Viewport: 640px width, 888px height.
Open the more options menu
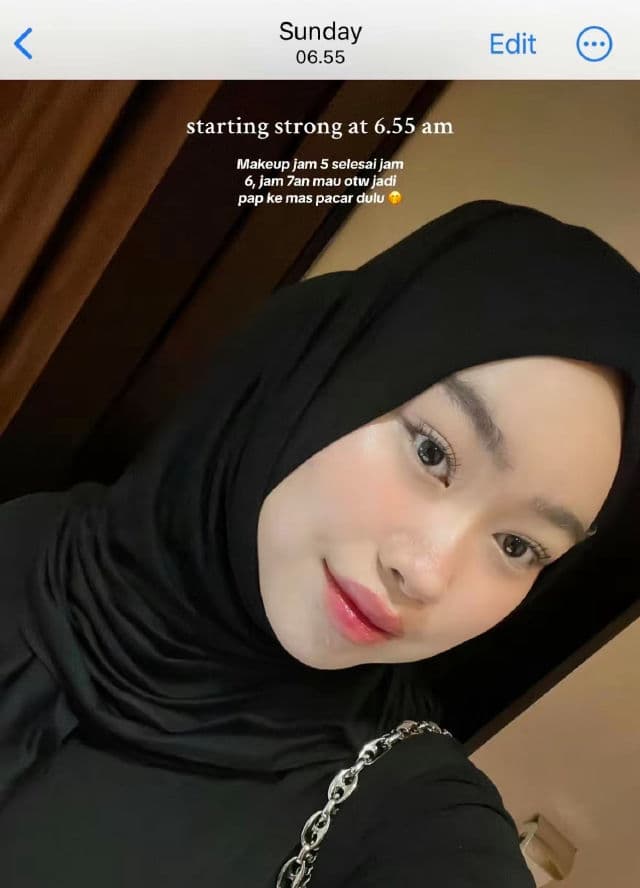[x=594, y=44]
